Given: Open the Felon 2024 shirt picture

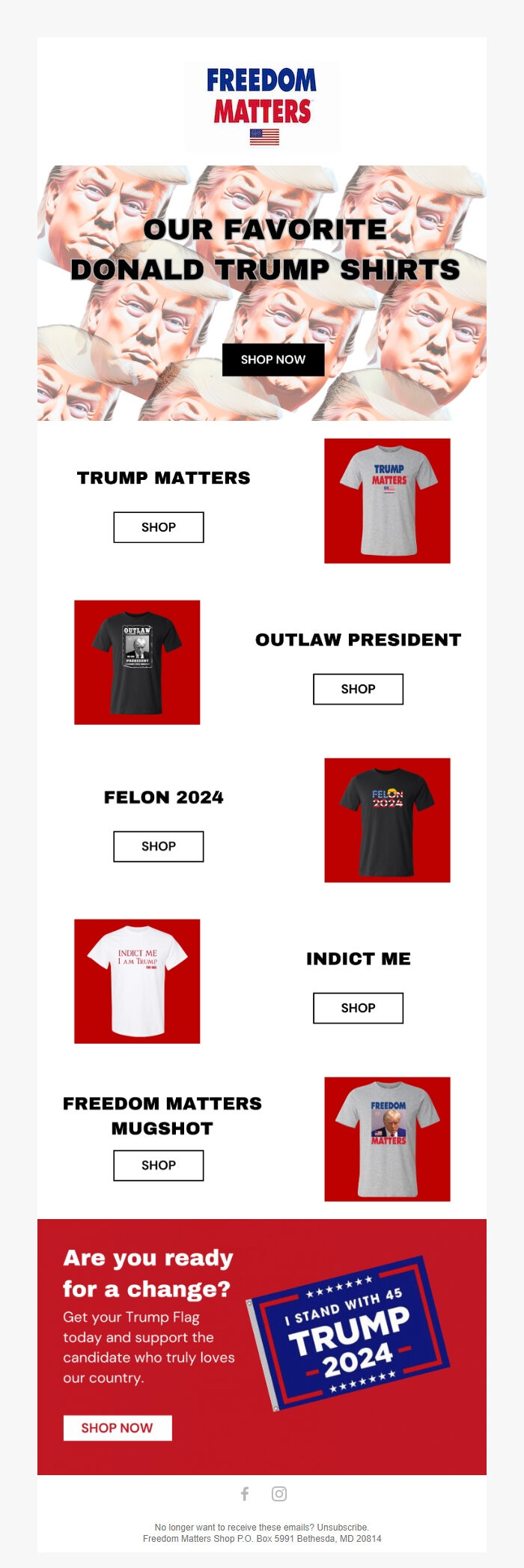Looking at the screenshot, I should [x=387, y=820].
